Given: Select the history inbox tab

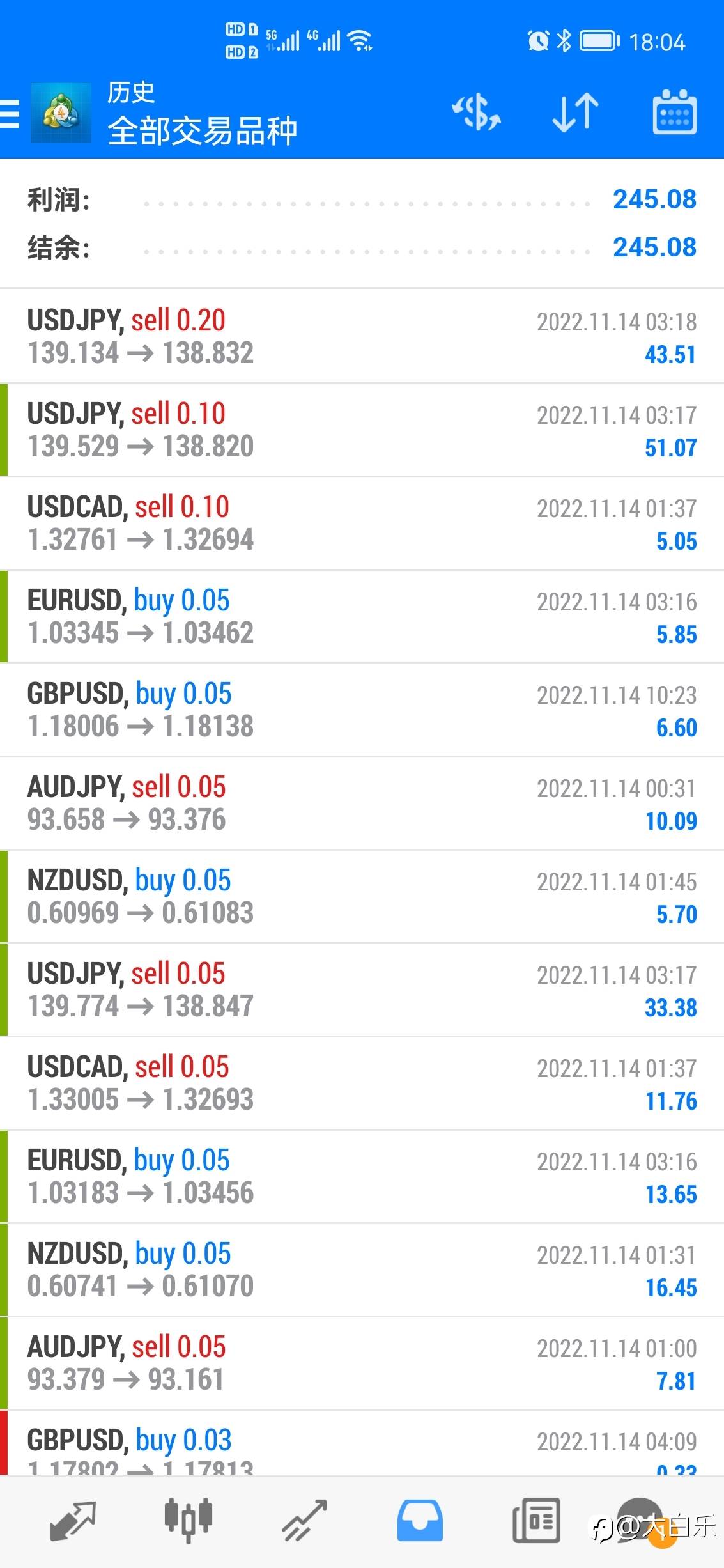Looking at the screenshot, I should 420,1521.
